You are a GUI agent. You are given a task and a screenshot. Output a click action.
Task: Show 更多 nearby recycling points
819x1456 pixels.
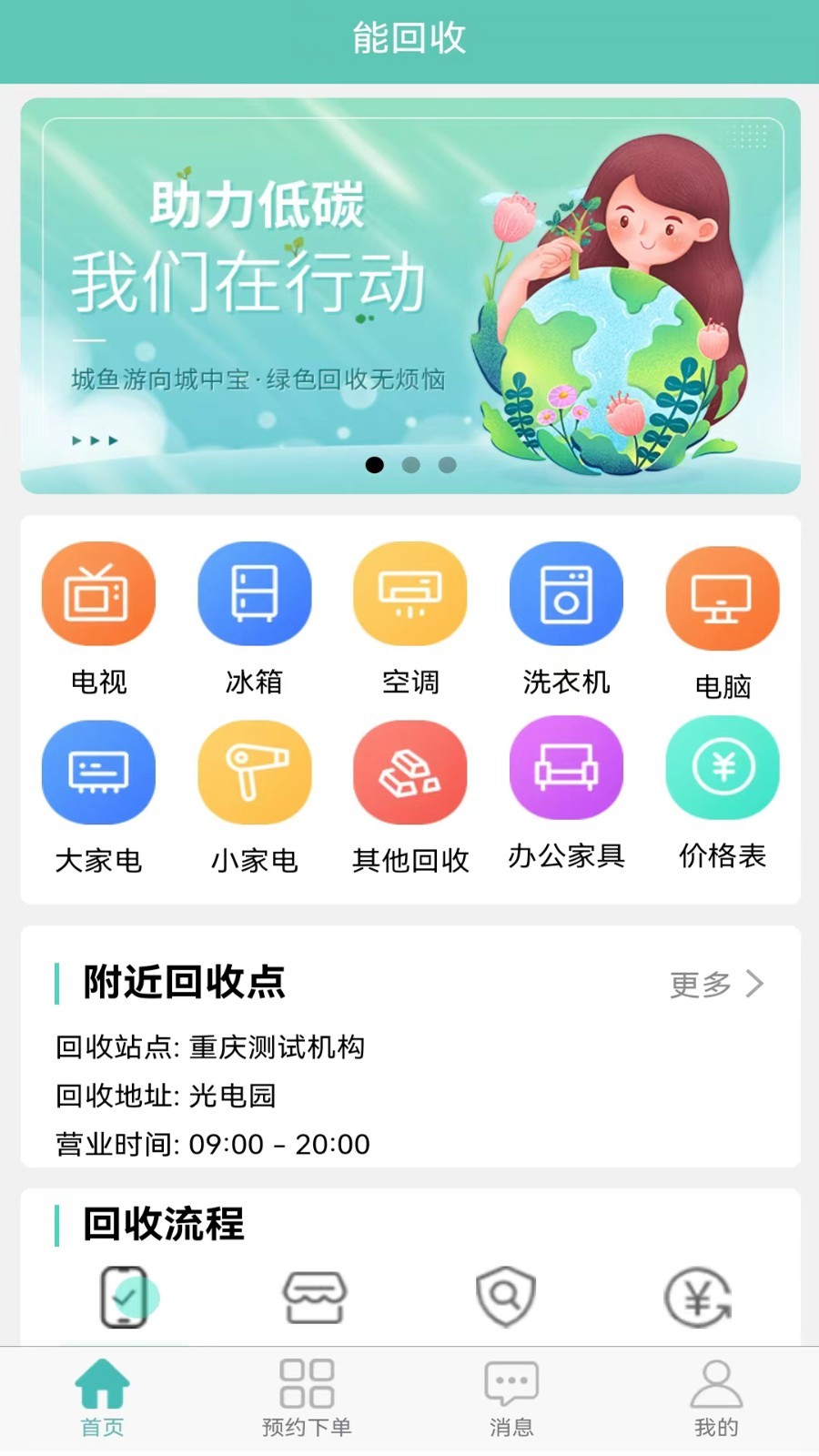tap(716, 984)
